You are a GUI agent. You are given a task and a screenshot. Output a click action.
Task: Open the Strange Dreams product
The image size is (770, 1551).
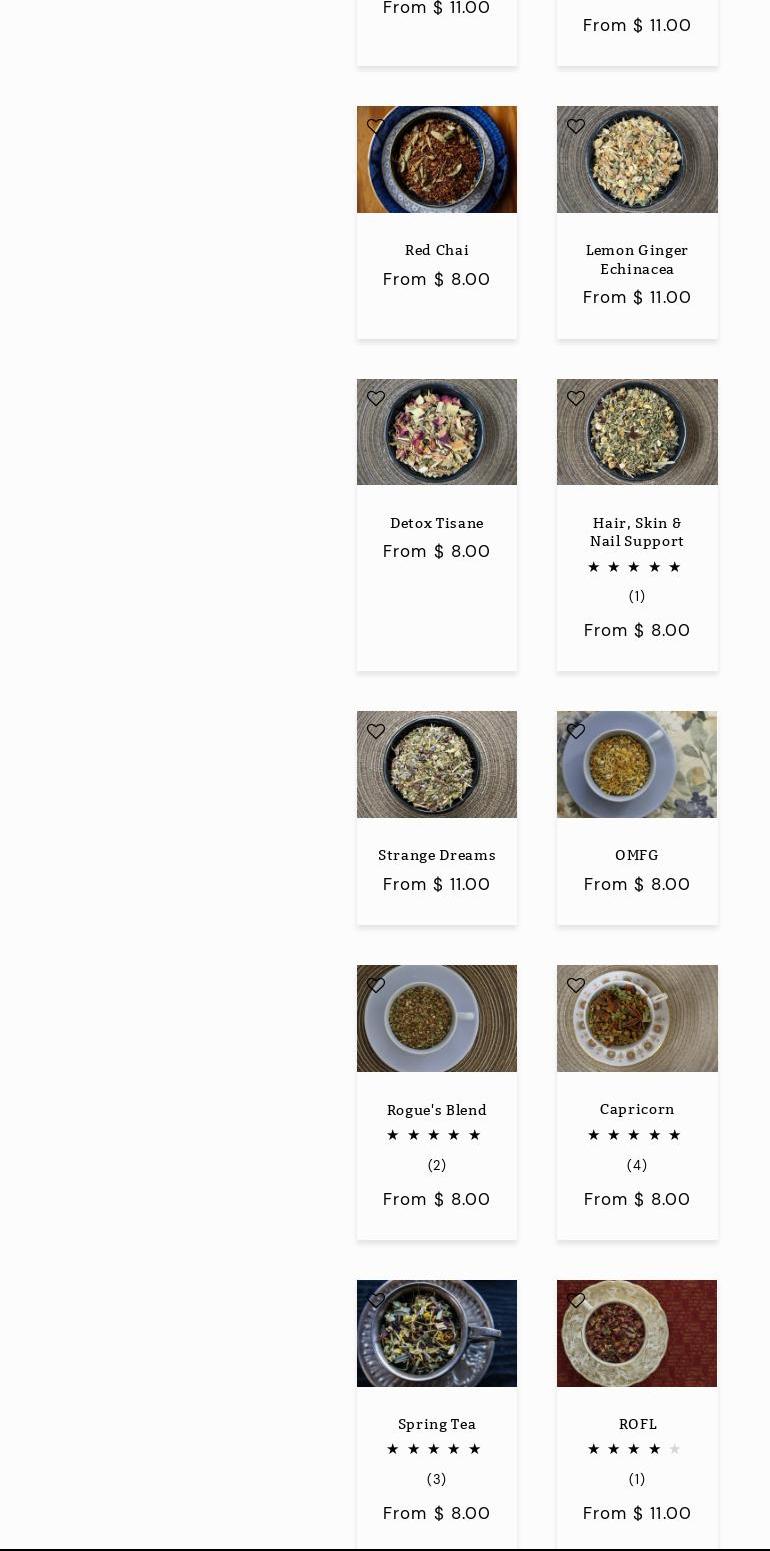[437, 855]
